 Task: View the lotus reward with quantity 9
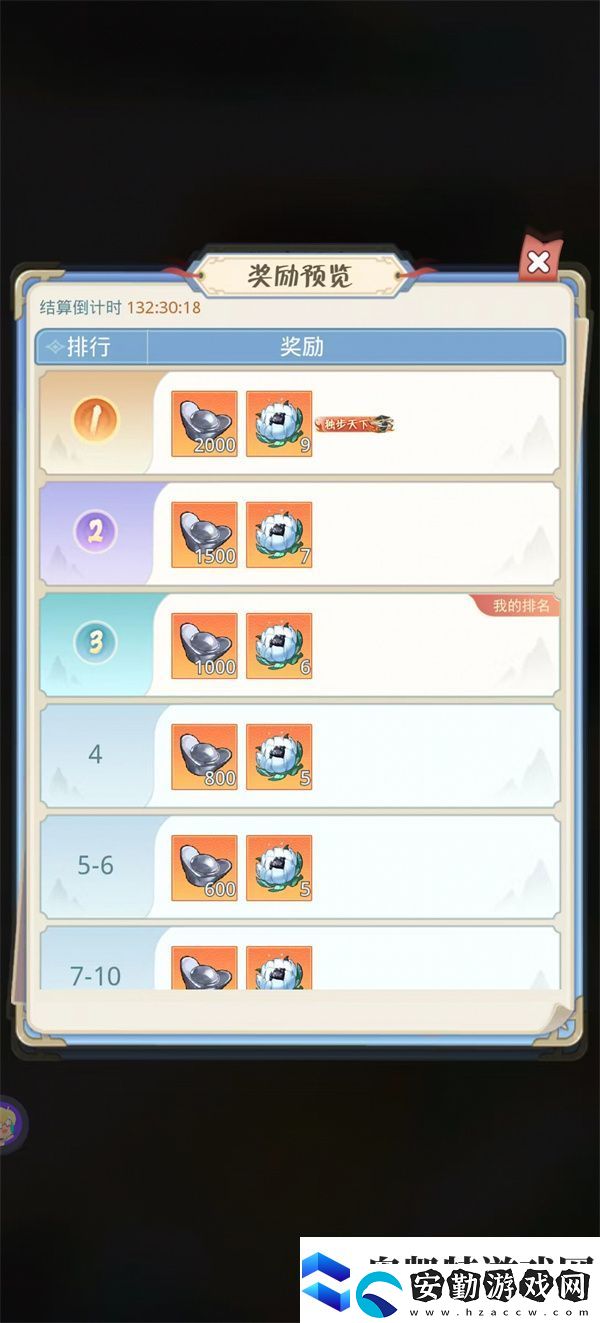[279, 424]
